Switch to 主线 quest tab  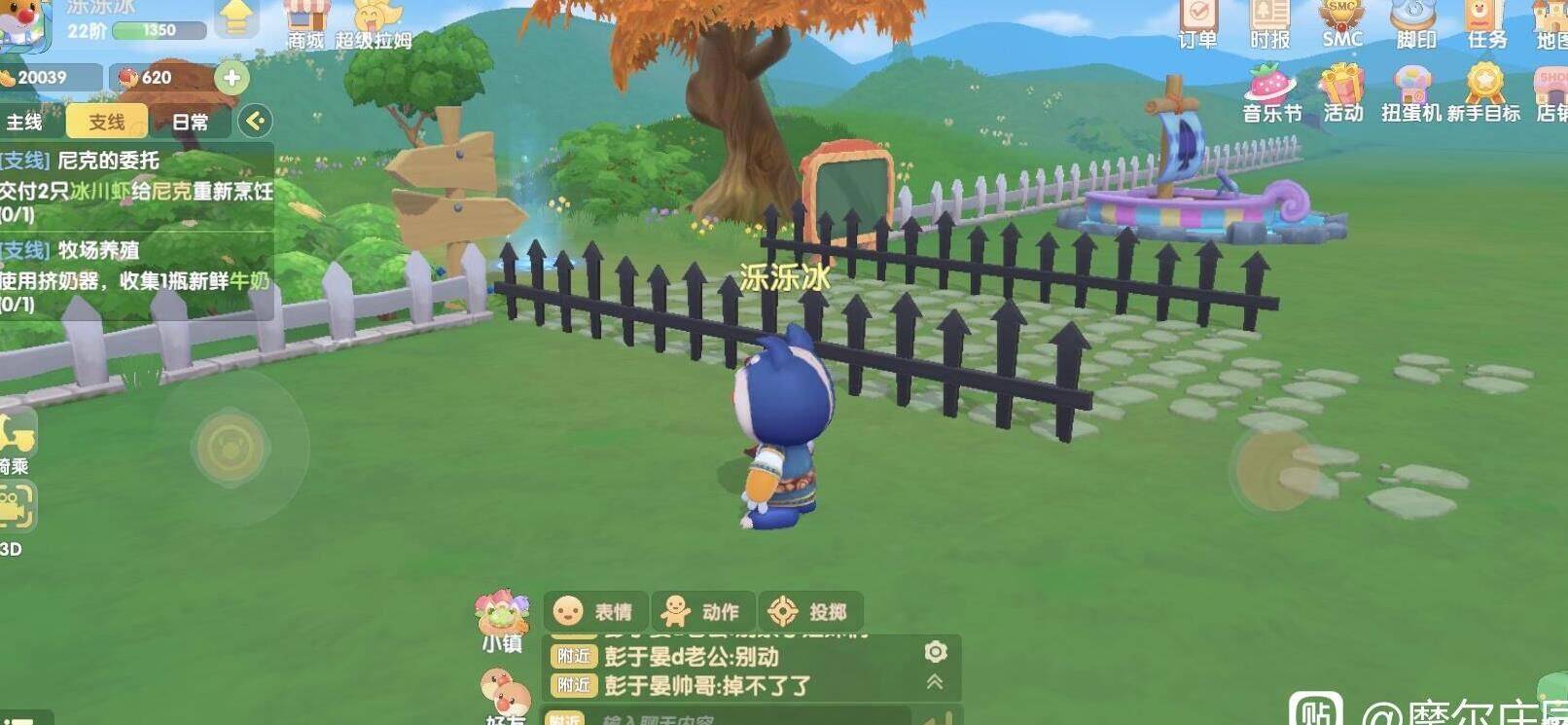25,122
